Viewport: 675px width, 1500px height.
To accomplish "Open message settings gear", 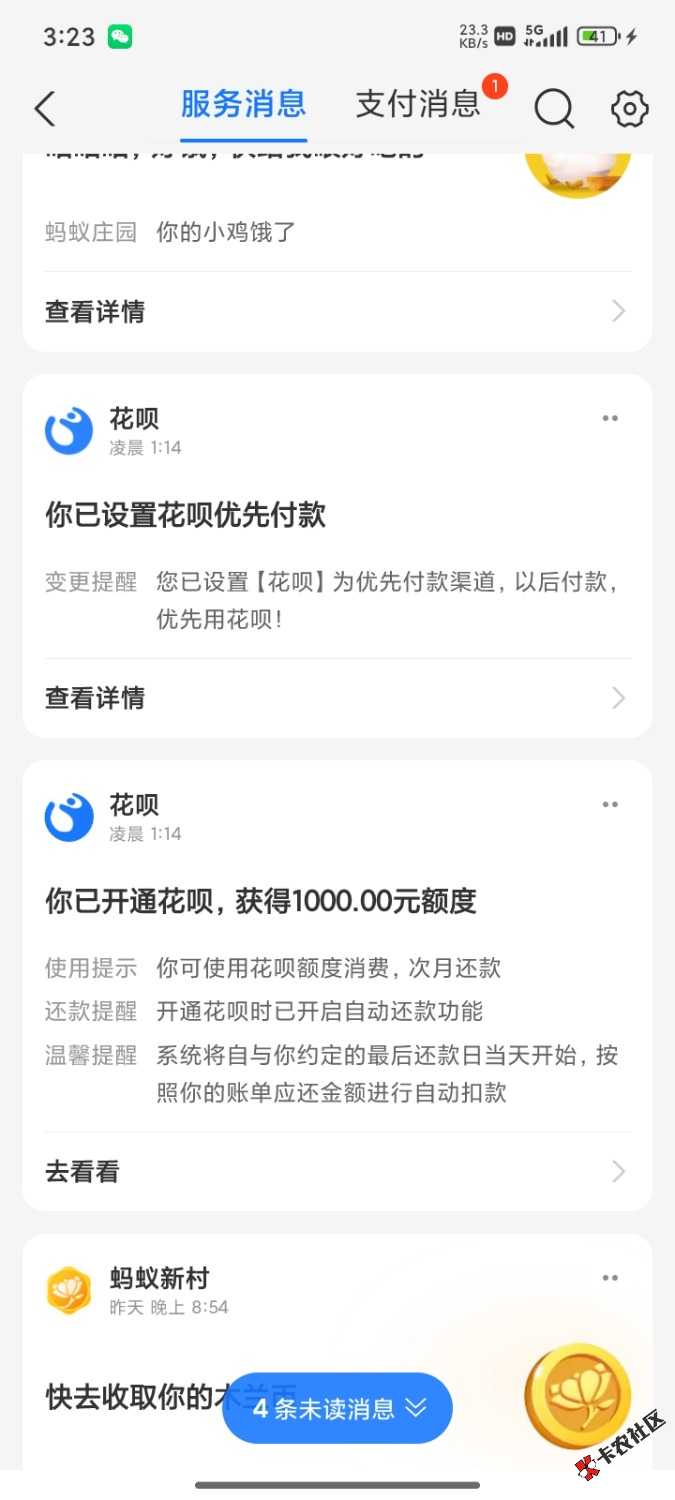I will (x=630, y=108).
